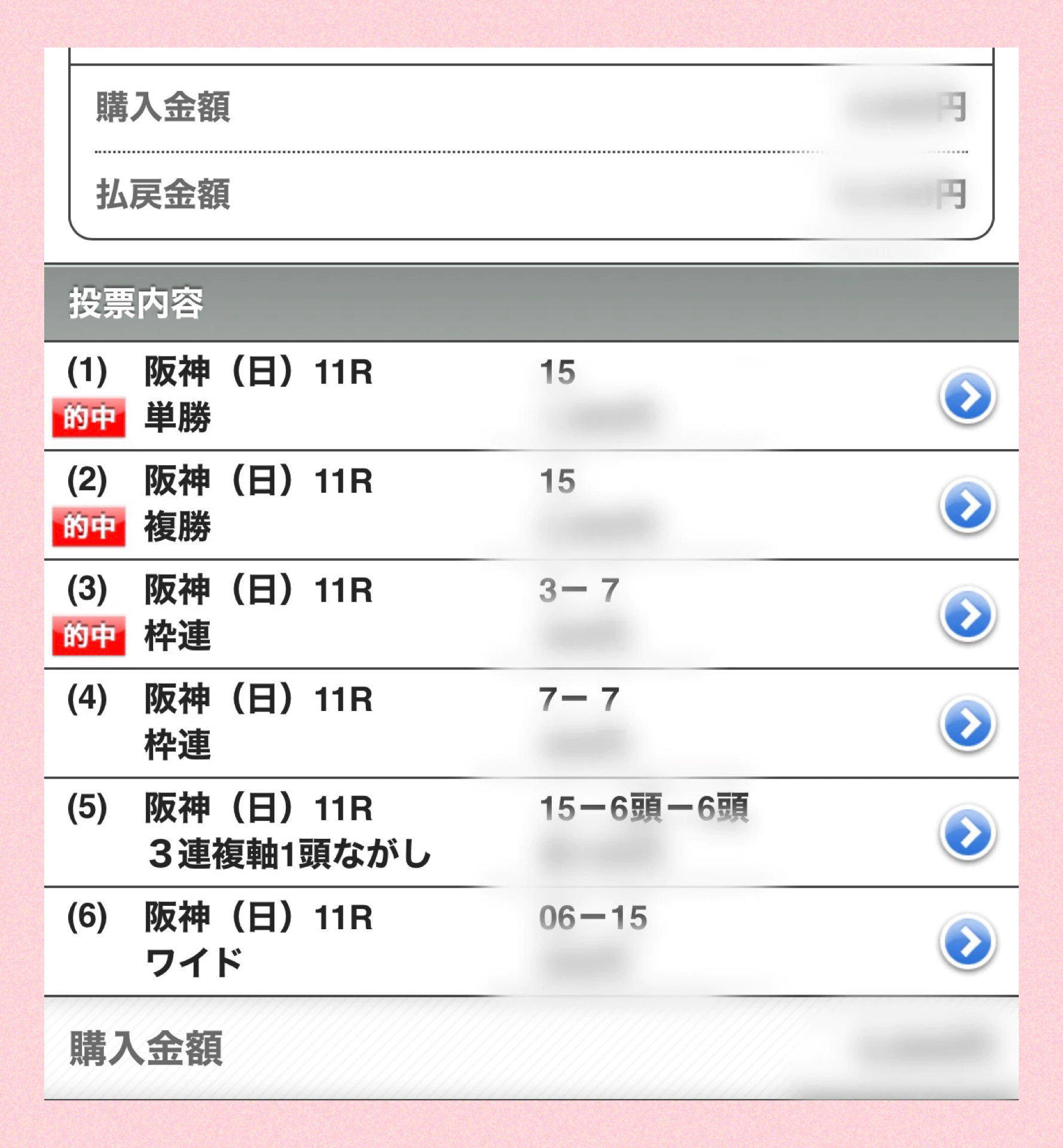The height and width of the screenshot is (1148, 1063).
Task: Open bet (5) 3連複軸1頭ながし details
Action: click(967, 833)
